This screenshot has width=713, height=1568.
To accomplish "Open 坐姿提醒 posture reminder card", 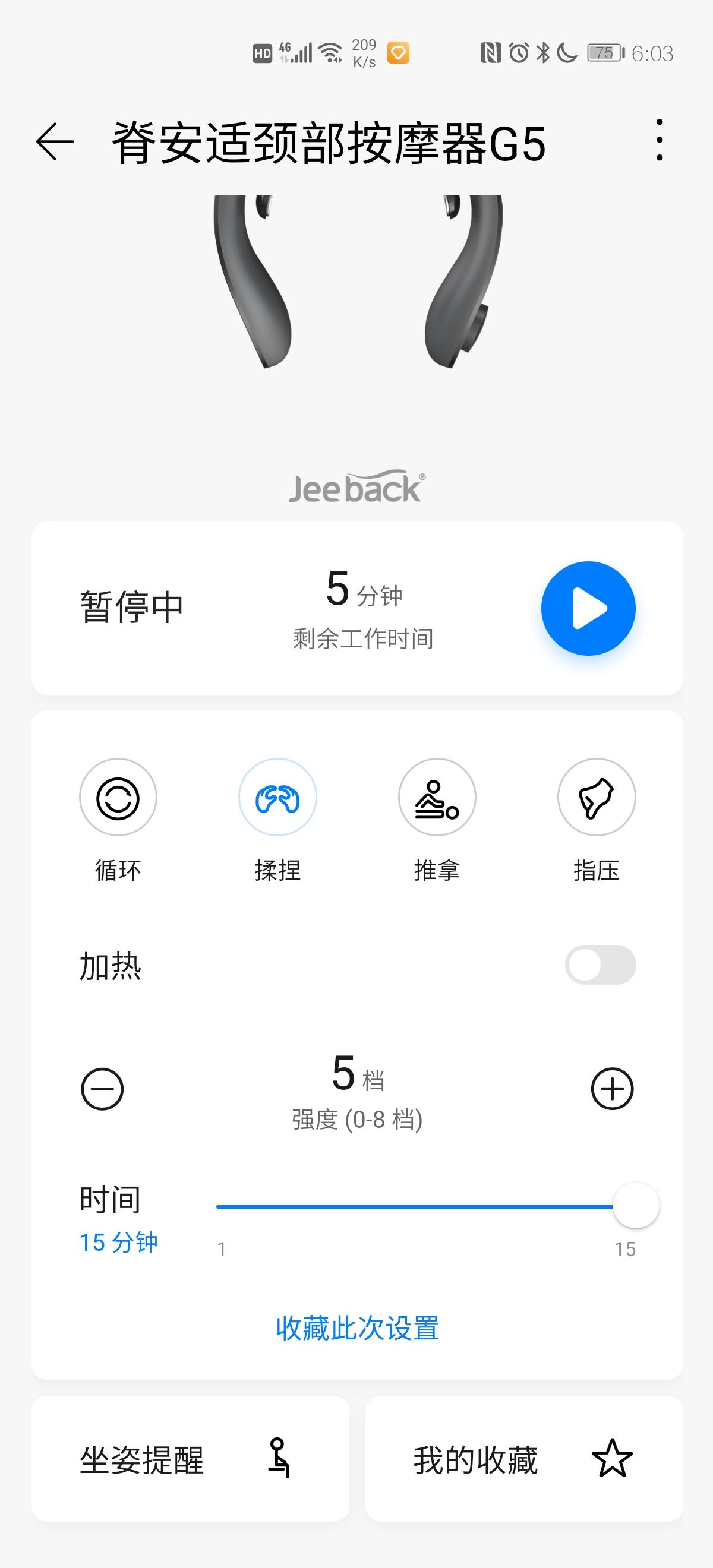I will (x=190, y=1459).
